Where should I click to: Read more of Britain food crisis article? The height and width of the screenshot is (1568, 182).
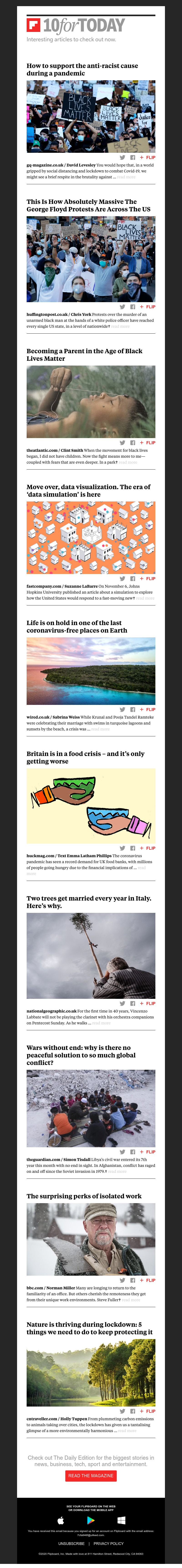tap(141, 867)
